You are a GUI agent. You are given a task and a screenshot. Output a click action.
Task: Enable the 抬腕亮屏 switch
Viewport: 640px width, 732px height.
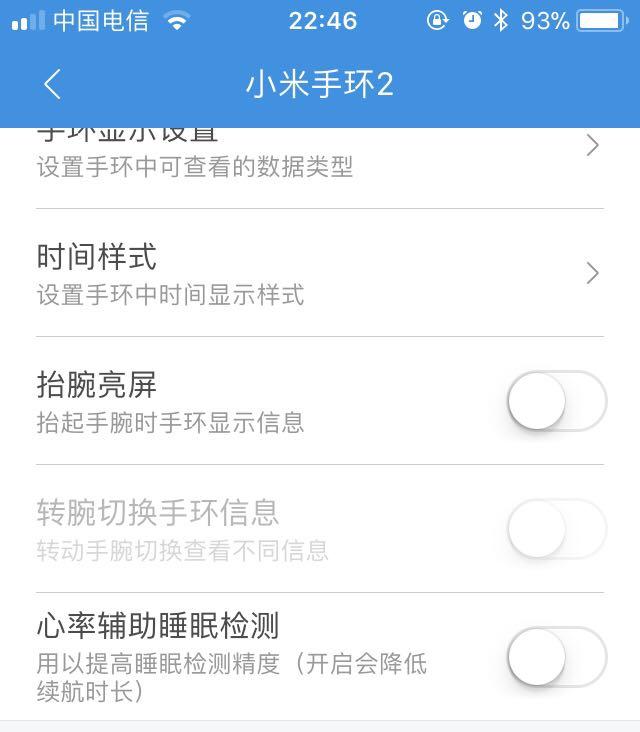[556, 401]
